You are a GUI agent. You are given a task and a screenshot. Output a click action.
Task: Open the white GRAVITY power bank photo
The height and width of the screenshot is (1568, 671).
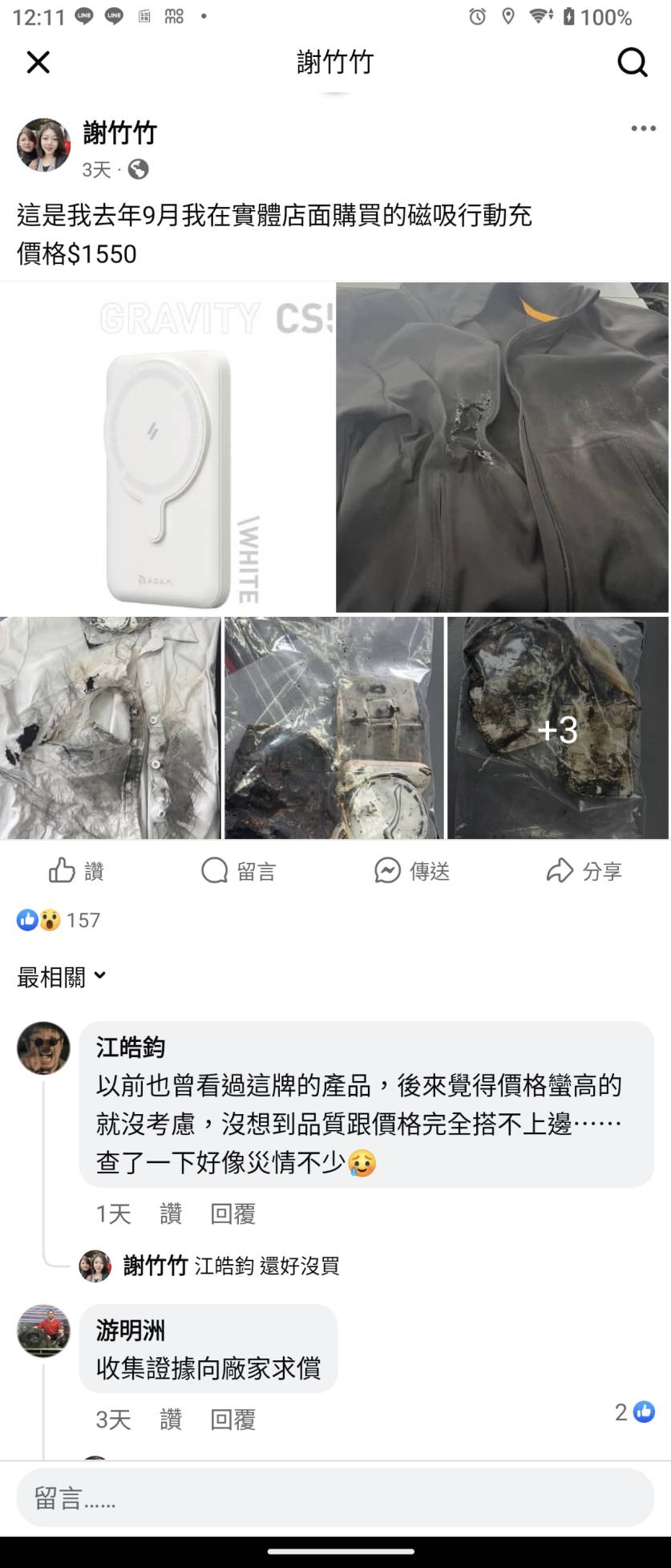167,448
